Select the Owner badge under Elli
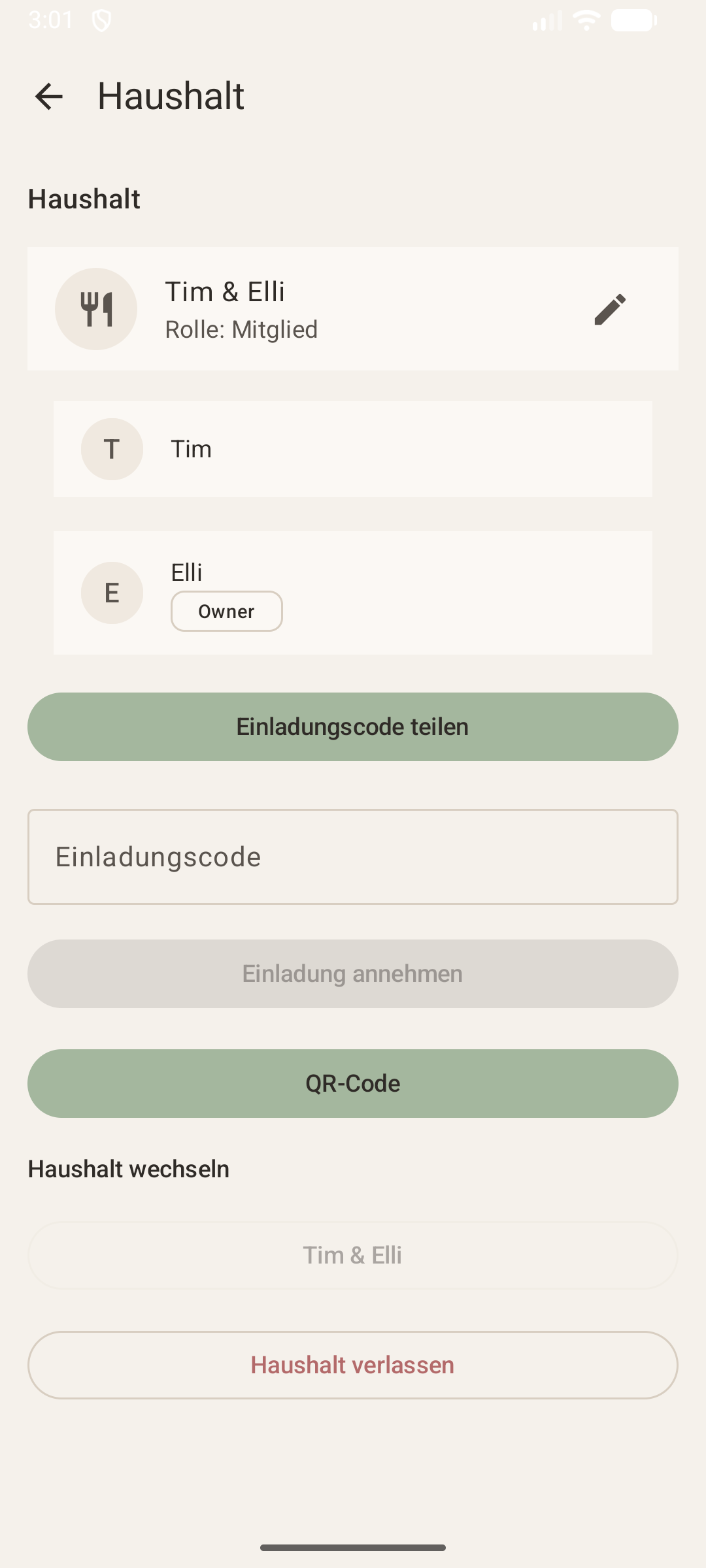This screenshot has height=1568, width=706. (x=226, y=611)
